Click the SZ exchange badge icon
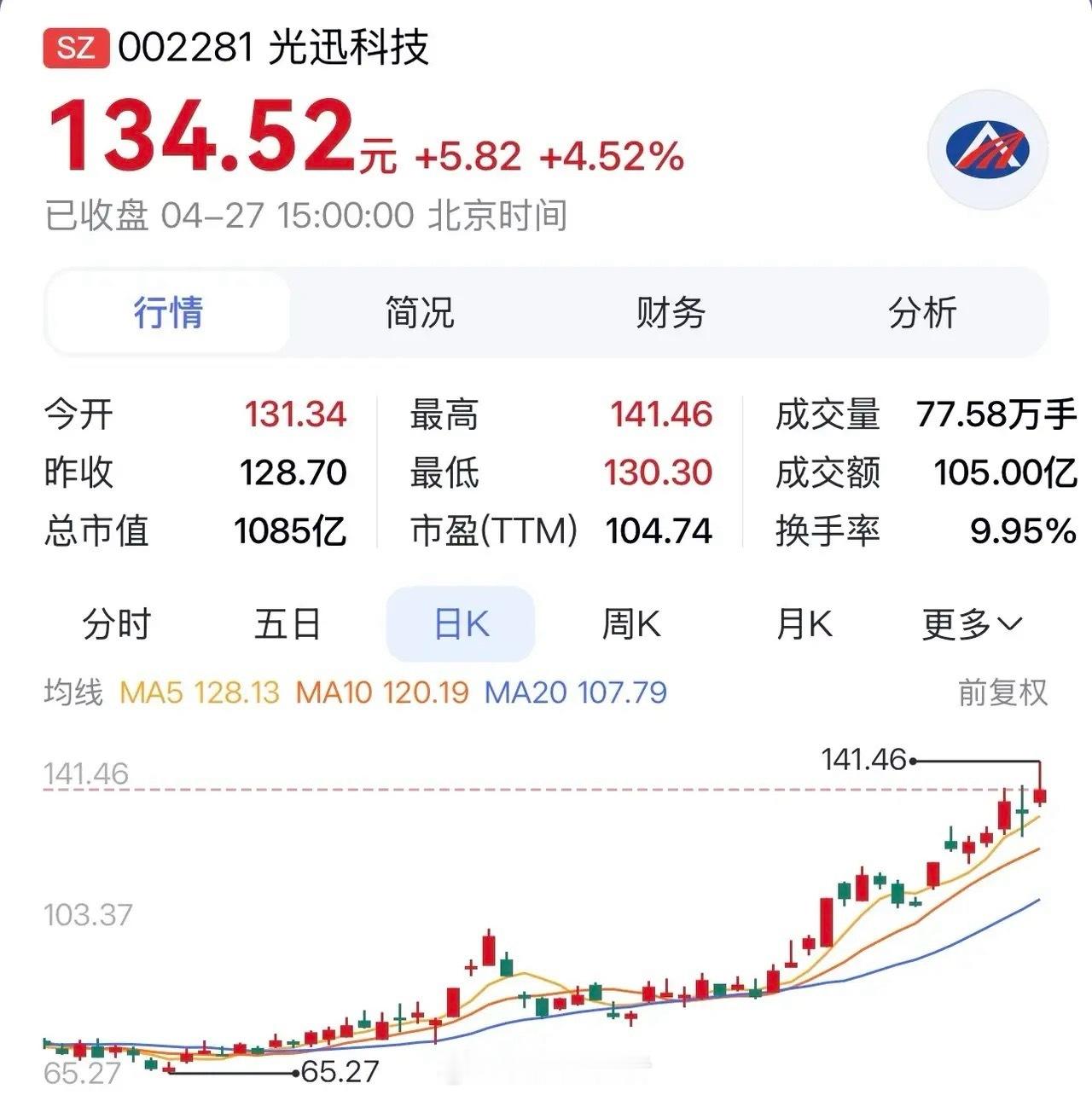Screen dimensions: 1092x1095 [x=73, y=49]
